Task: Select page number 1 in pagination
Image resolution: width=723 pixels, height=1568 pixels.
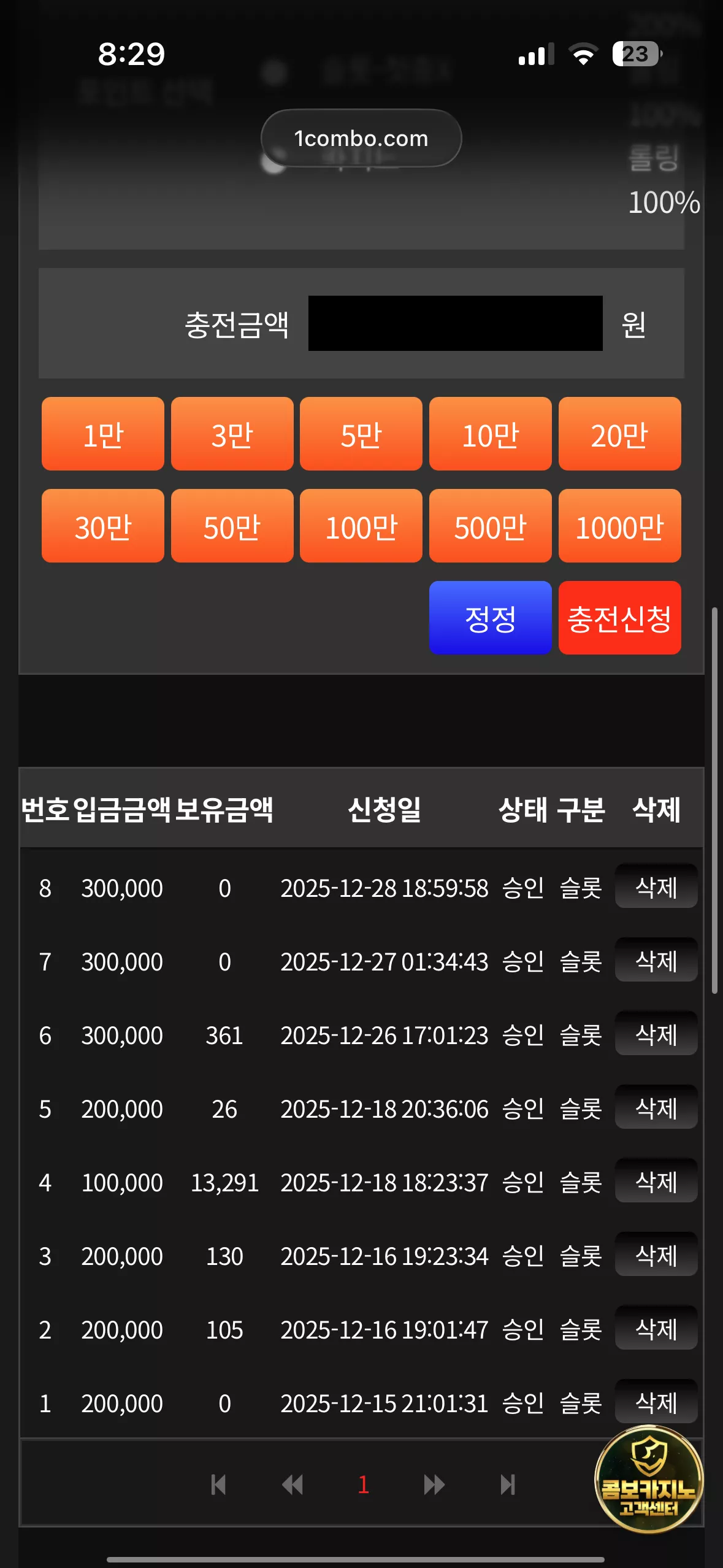Action: click(x=363, y=1485)
